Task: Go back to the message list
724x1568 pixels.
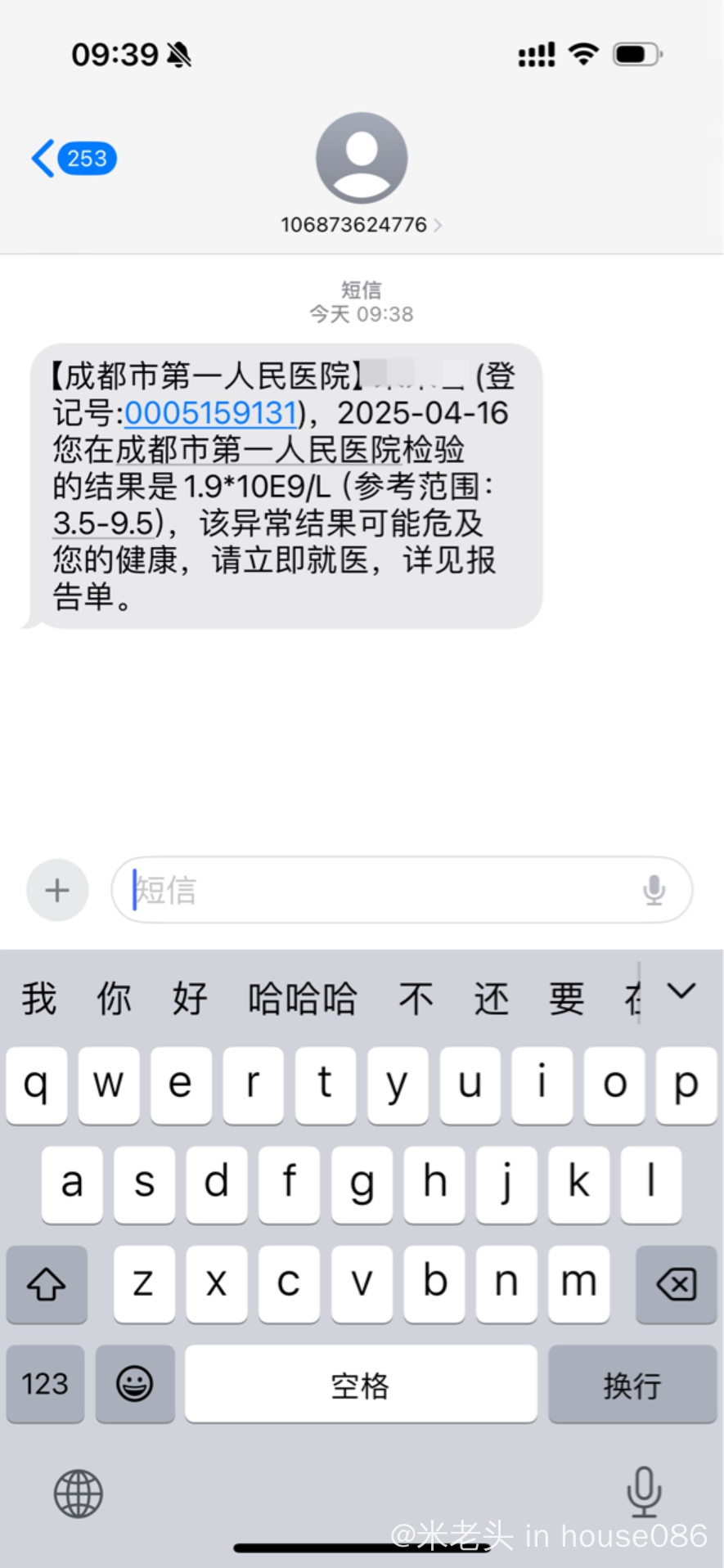Action: click(74, 158)
